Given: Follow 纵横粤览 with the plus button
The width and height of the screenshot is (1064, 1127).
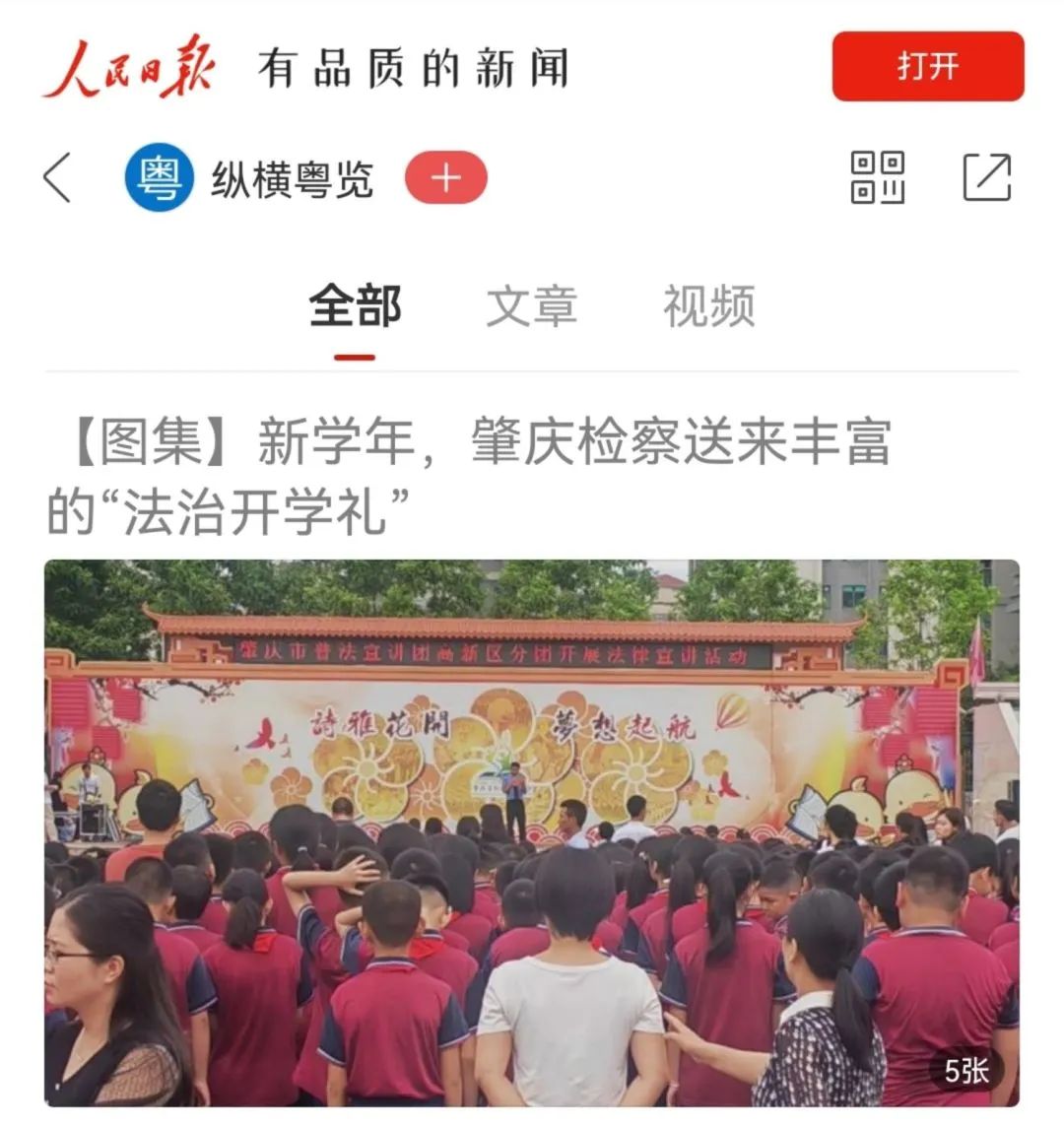Looking at the screenshot, I should [x=445, y=178].
